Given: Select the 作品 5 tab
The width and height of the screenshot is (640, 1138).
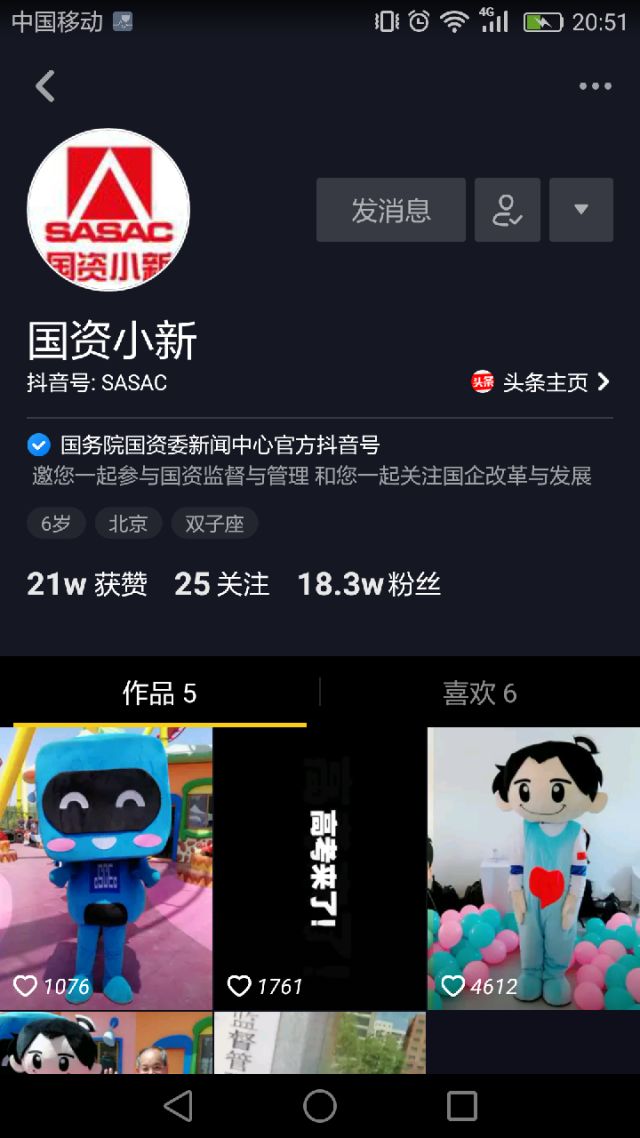Looking at the screenshot, I should 160,693.
